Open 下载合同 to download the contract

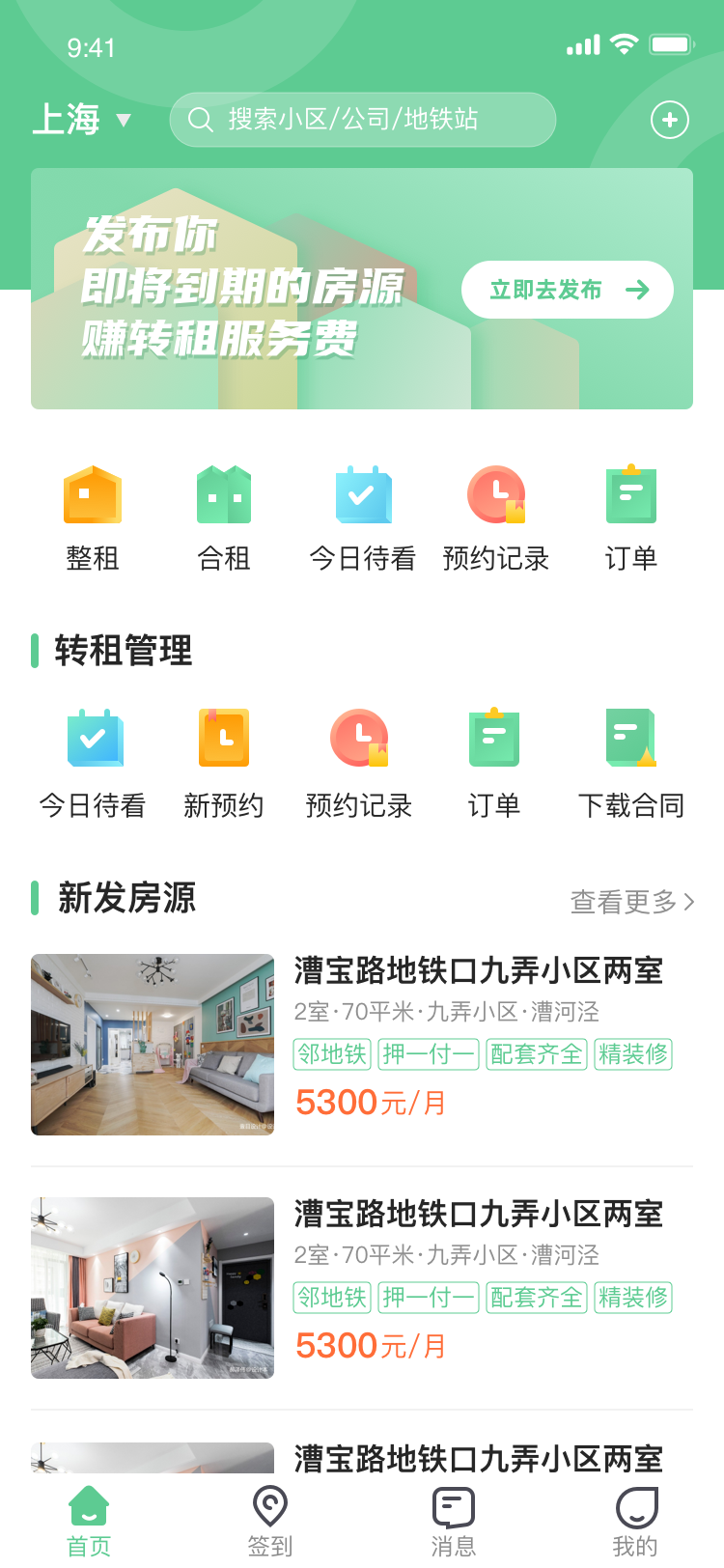[x=631, y=765]
